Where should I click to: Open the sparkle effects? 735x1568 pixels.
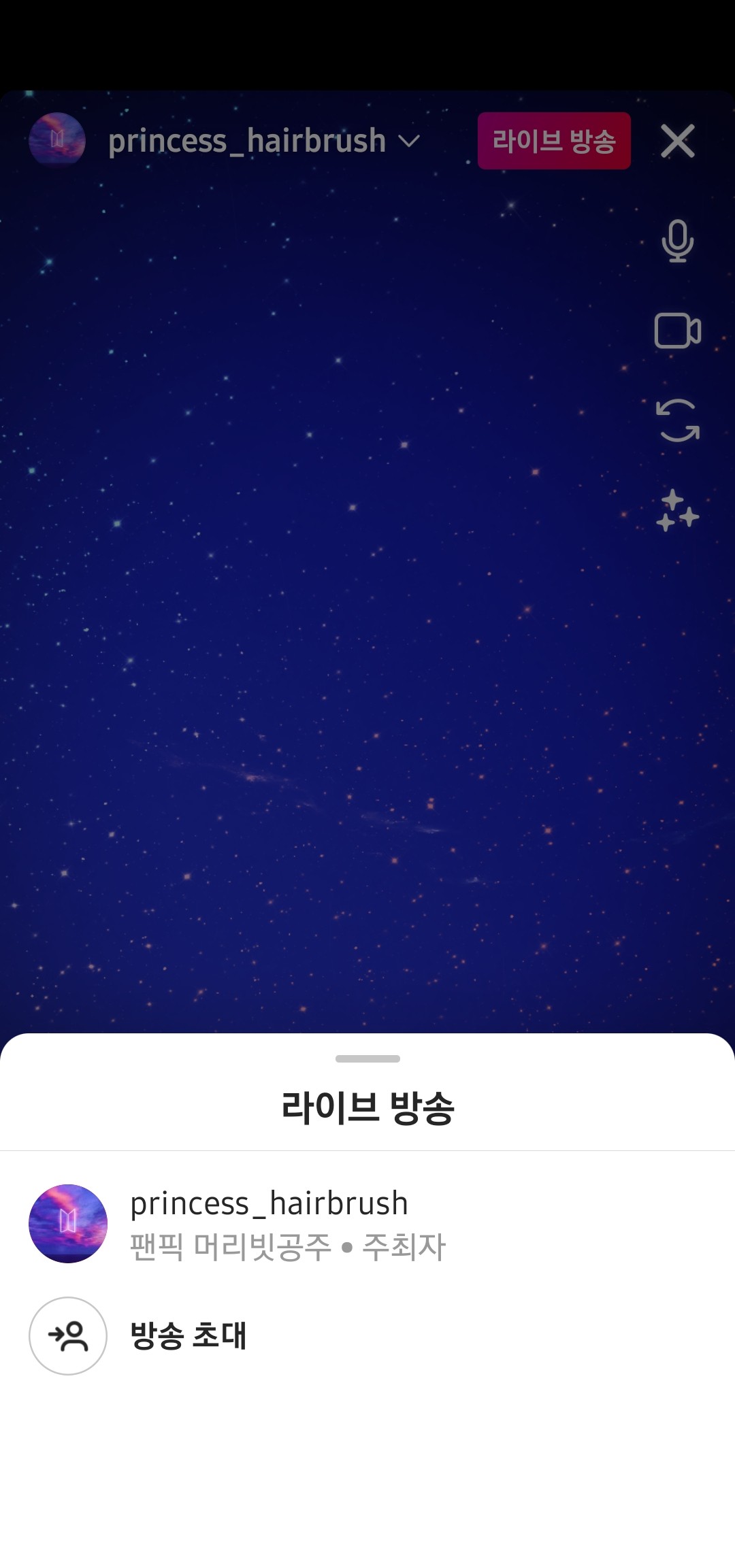coord(677,510)
